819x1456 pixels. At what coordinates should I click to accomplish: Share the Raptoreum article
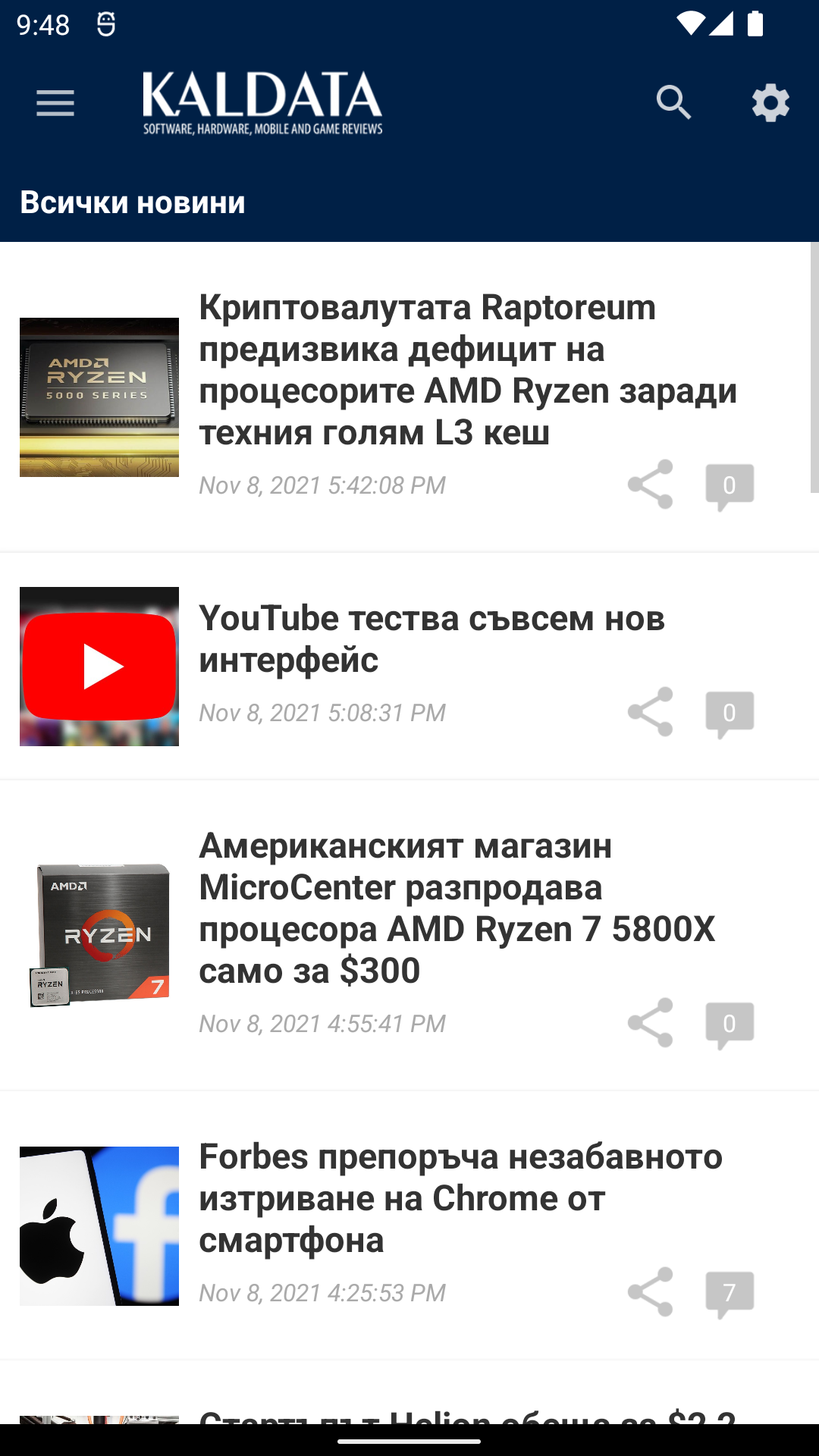click(651, 485)
